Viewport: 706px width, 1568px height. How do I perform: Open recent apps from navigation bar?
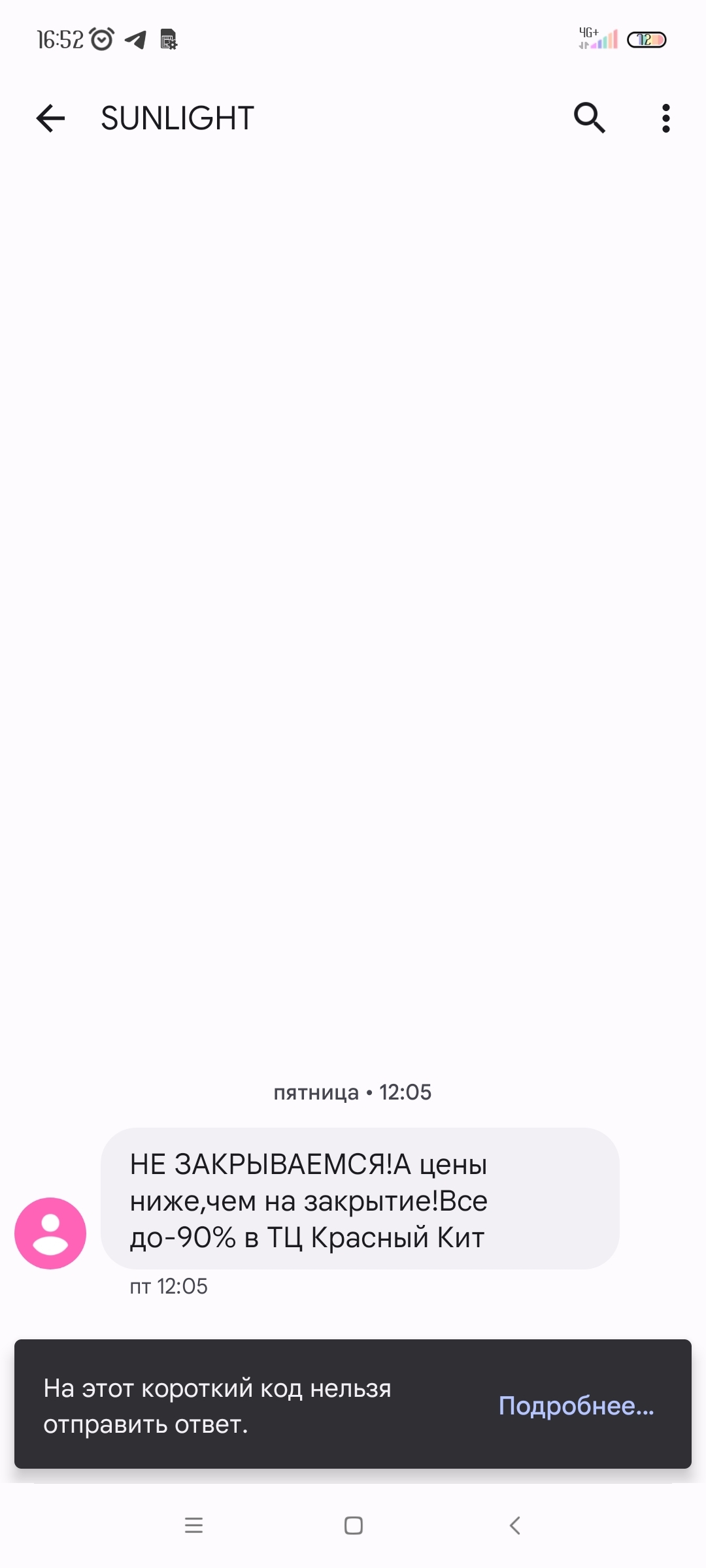click(193, 1526)
